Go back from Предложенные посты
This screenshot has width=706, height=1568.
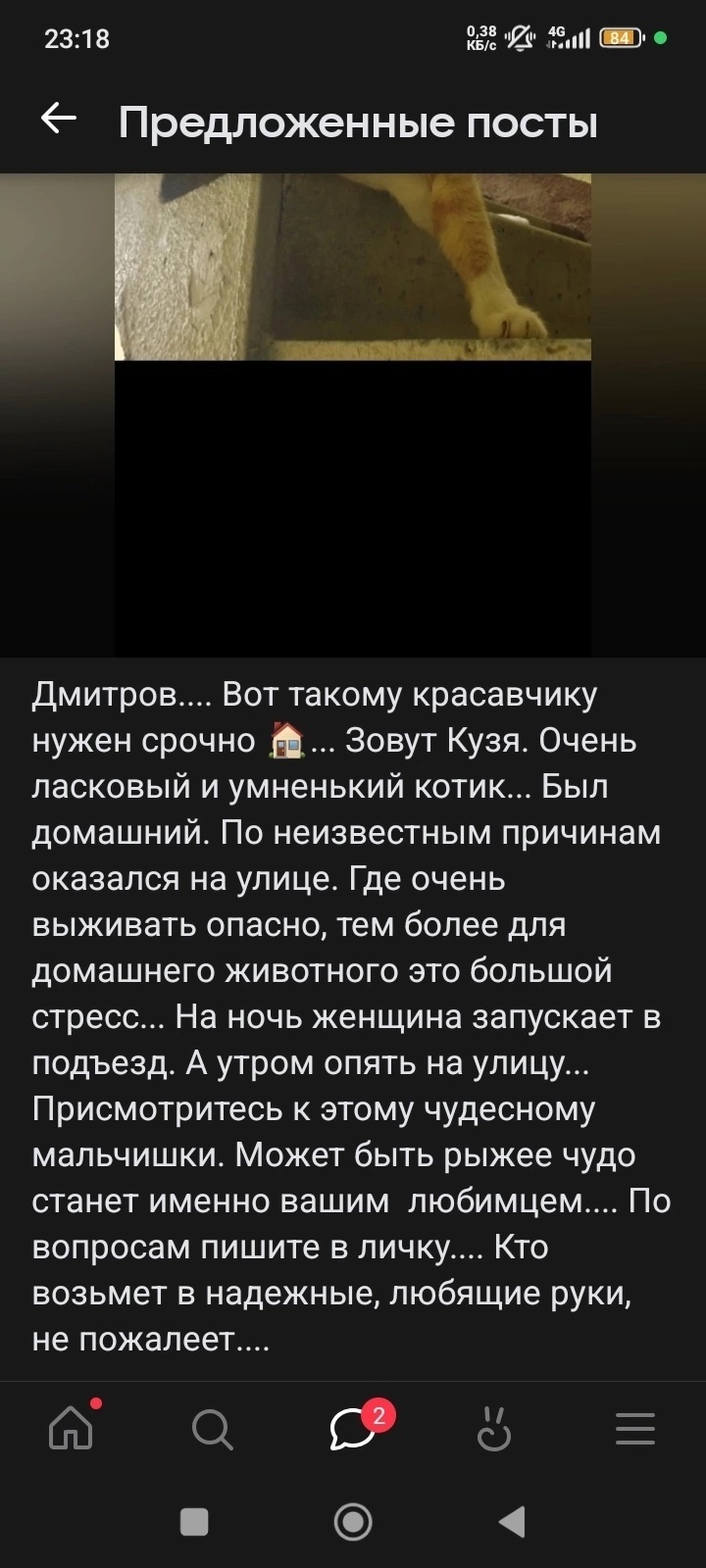click(59, 120)
